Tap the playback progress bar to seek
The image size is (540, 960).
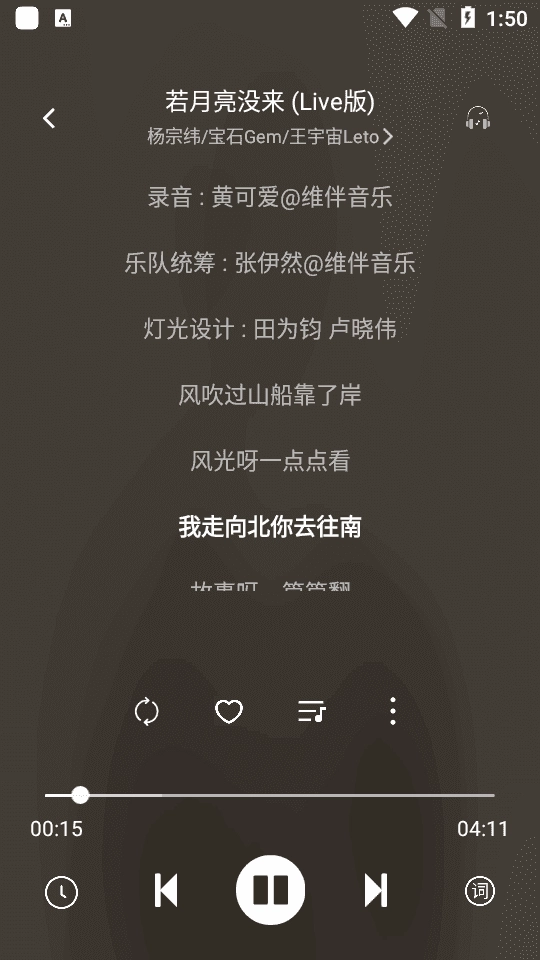tap(269, 795)
